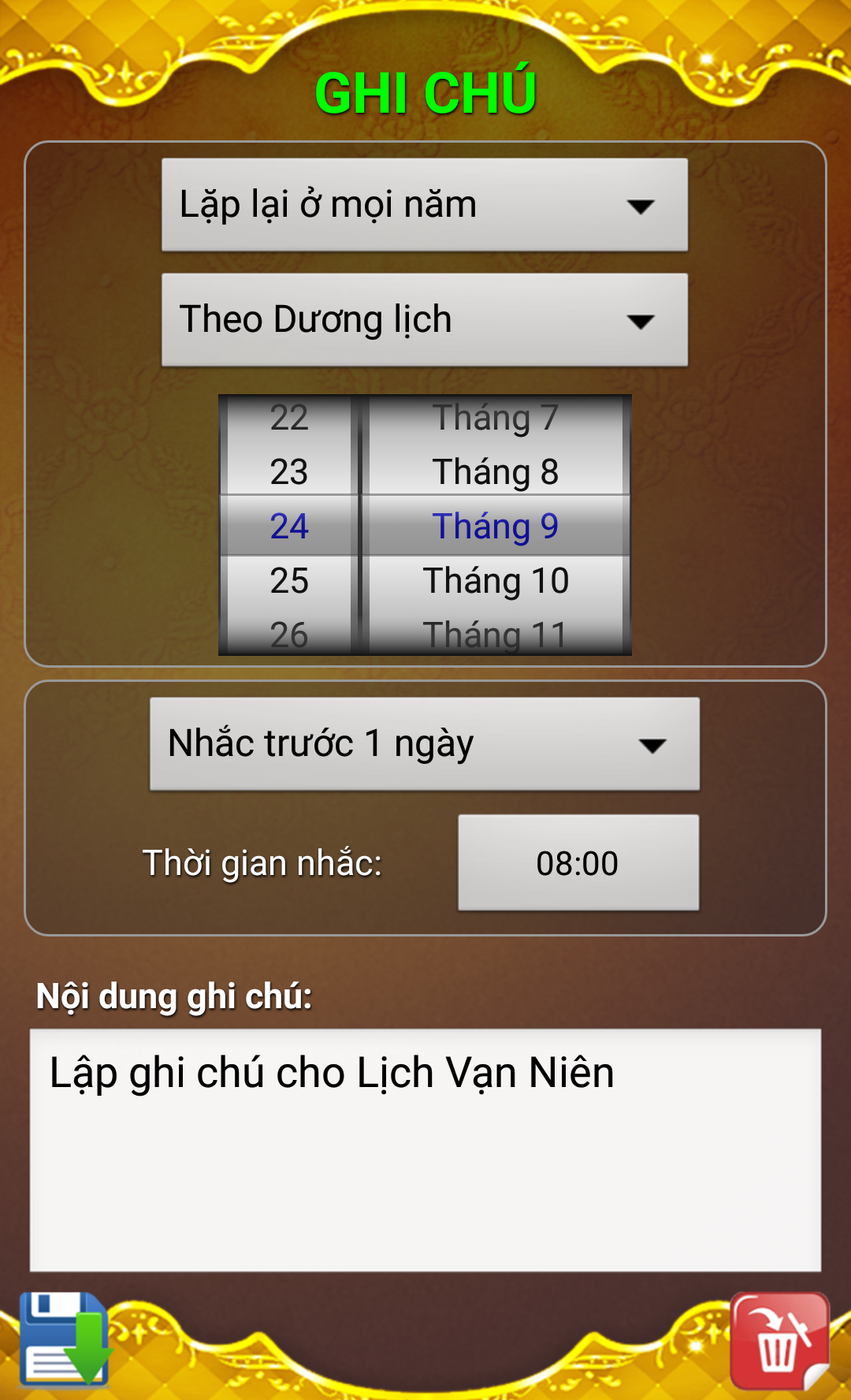Save the note with floppy disk icon
Screen dimensions: 851x1400
coord(64,1339)
